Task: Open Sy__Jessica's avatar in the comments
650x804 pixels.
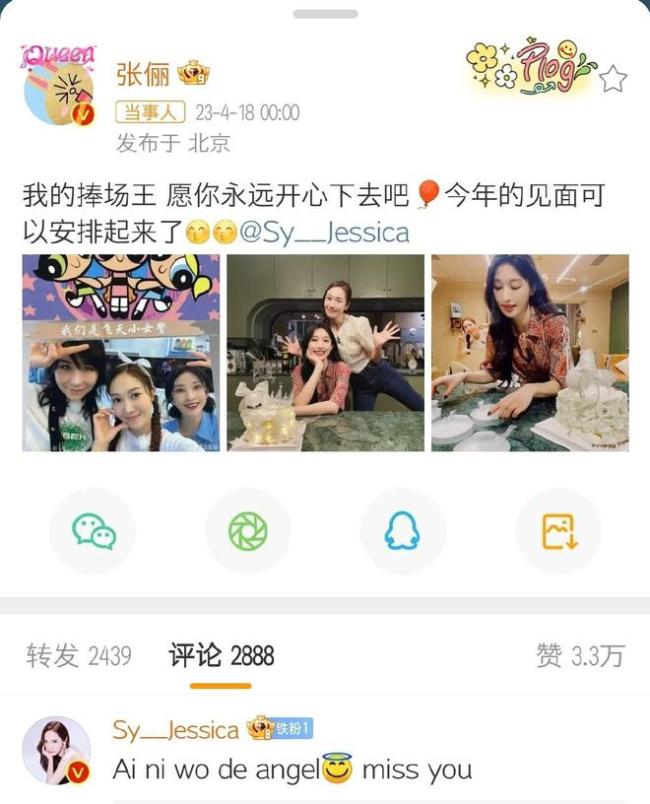Action: tap(56, 750)
